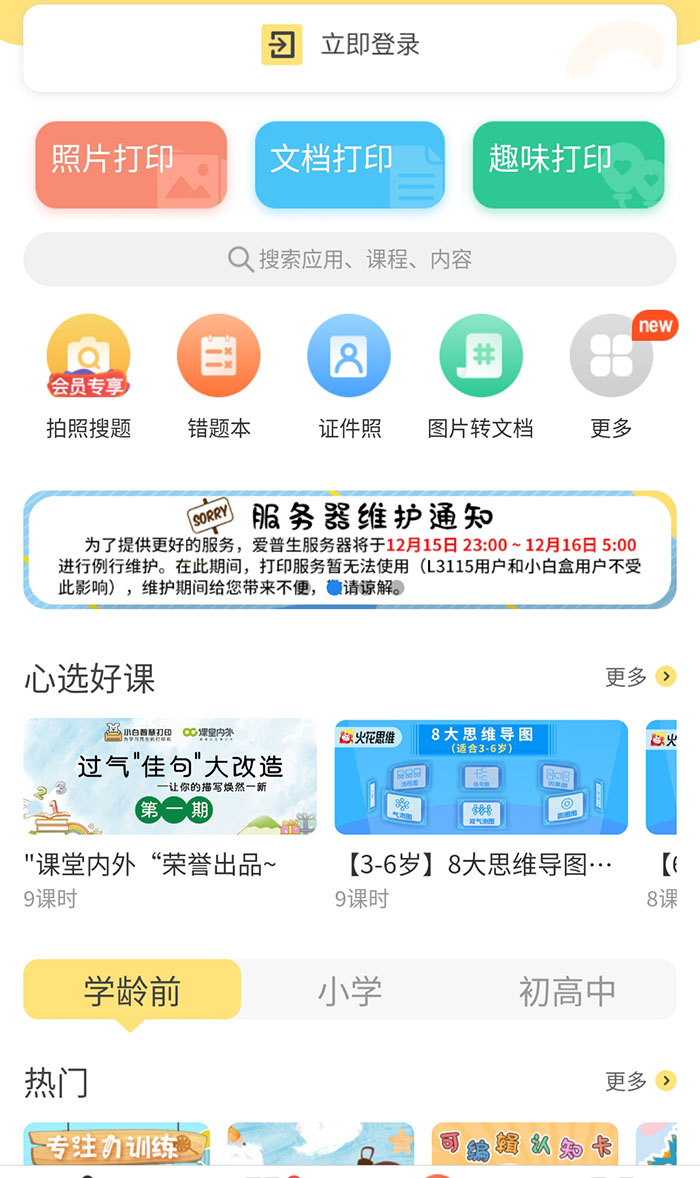Switch to the 小学 tab
The width and height of the screenshot is (700, 1178).
tap(350, 991)
